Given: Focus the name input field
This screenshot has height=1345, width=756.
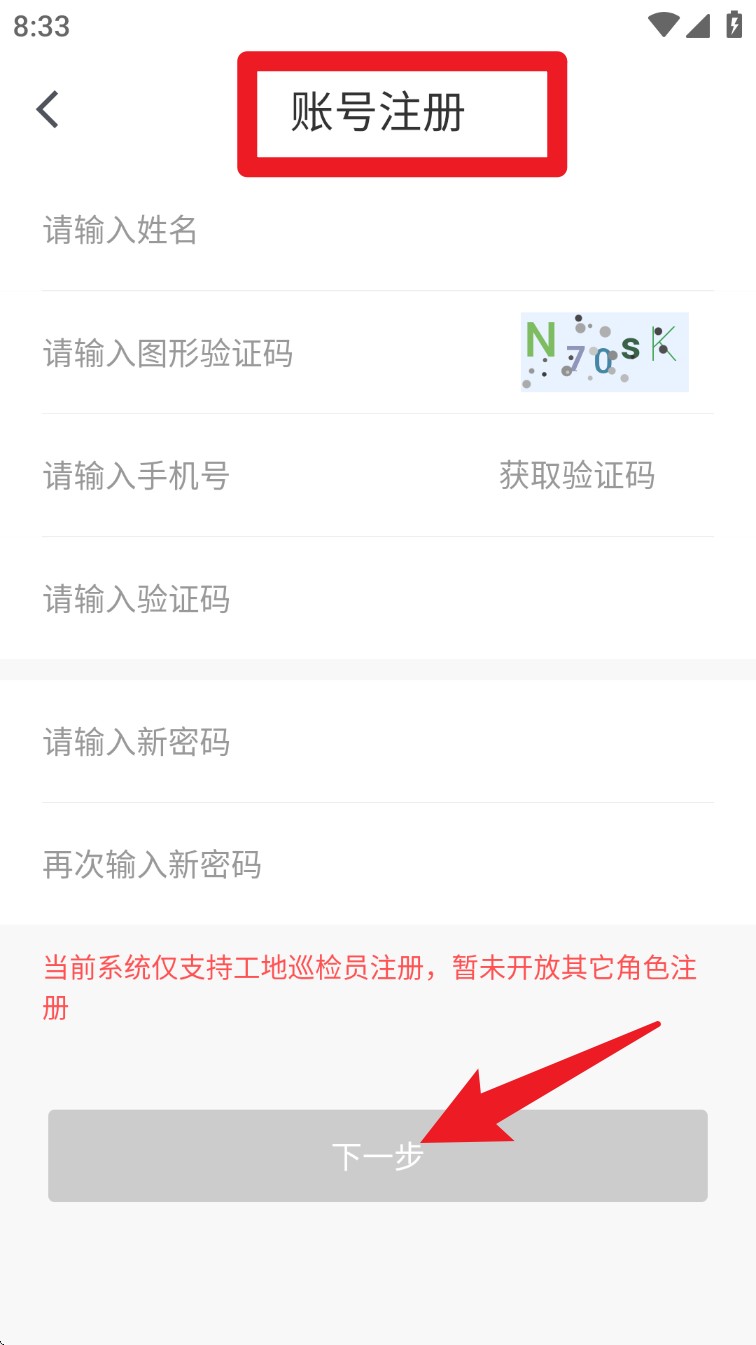Looking at the screenshot, I should click(x=300, y=231).
